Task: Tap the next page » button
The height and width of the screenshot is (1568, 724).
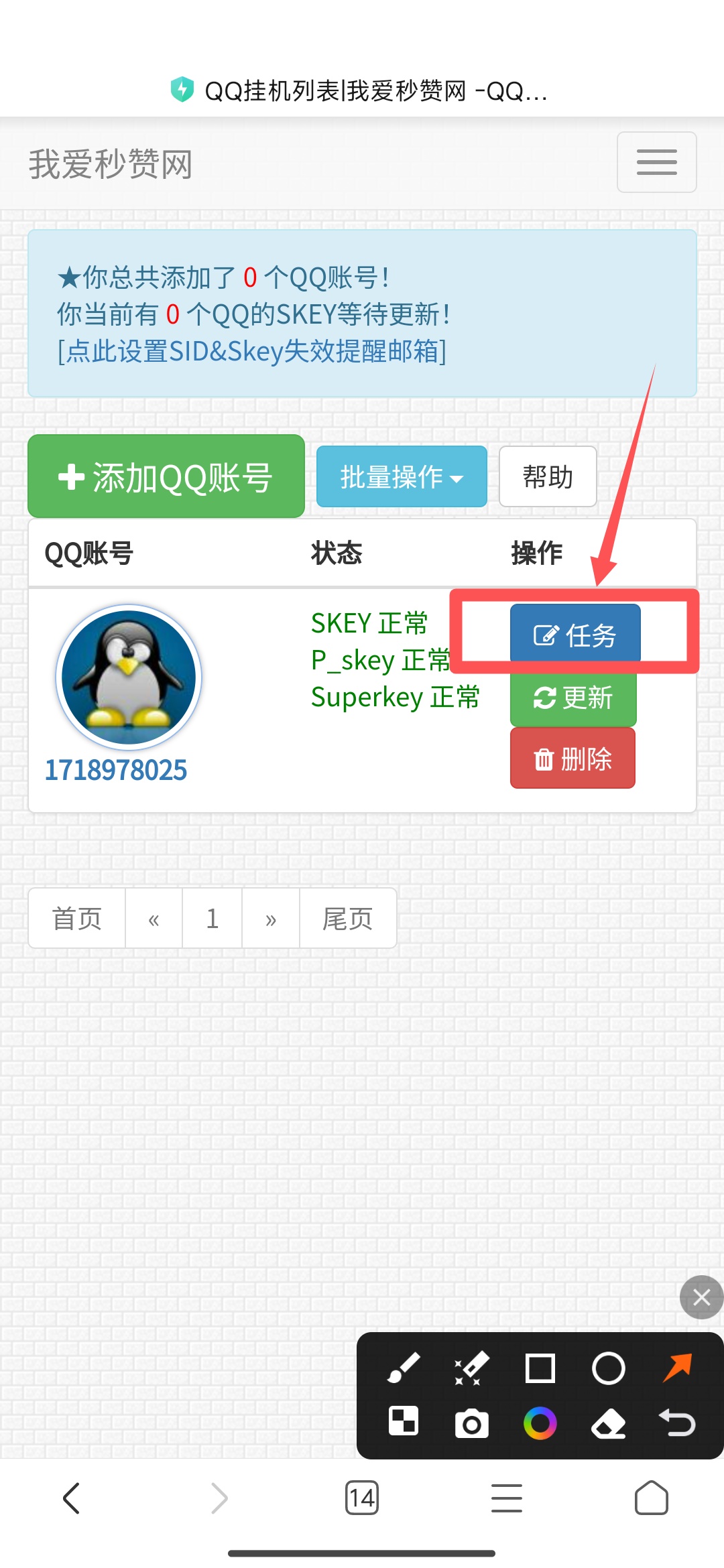Action: coord(271,918)
